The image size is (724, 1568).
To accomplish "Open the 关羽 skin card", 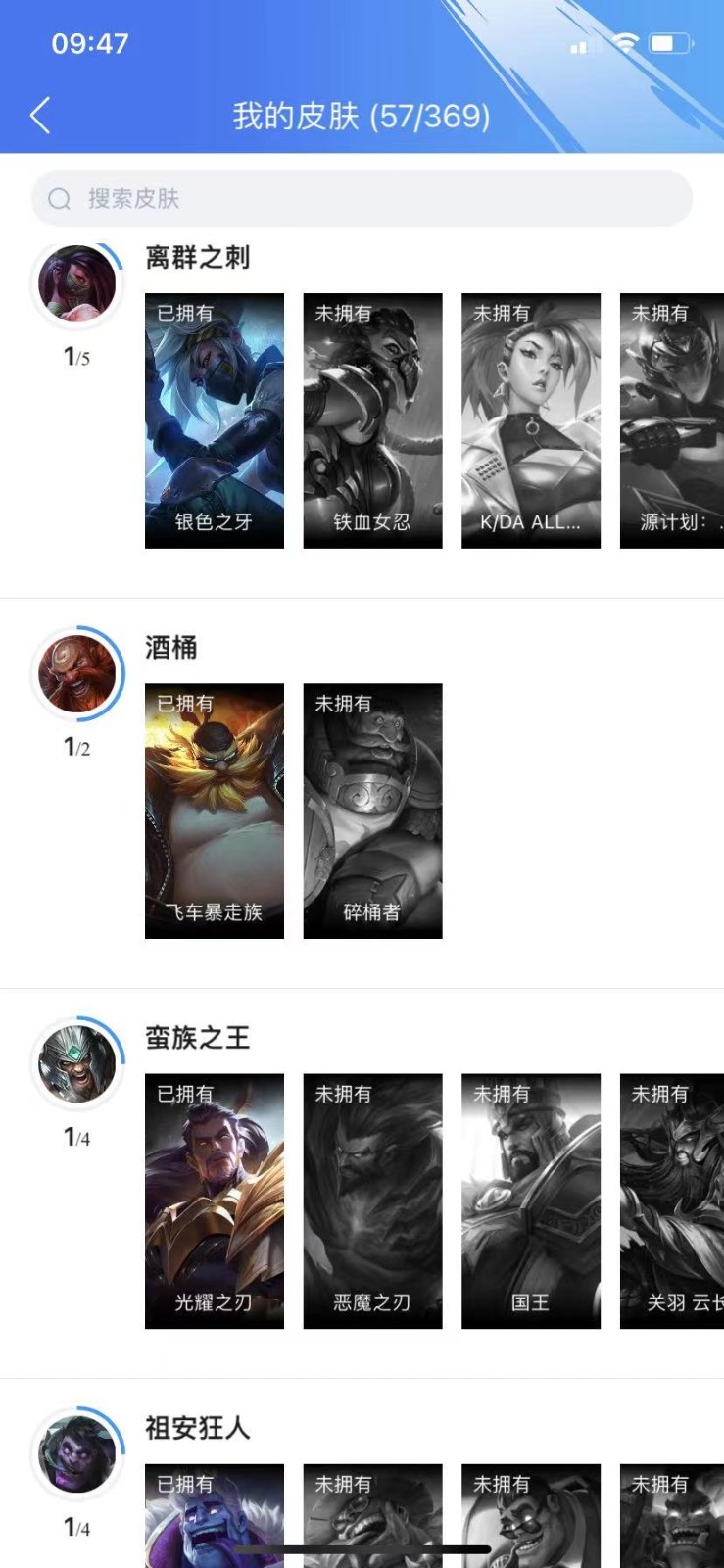I will [672, 1201].
